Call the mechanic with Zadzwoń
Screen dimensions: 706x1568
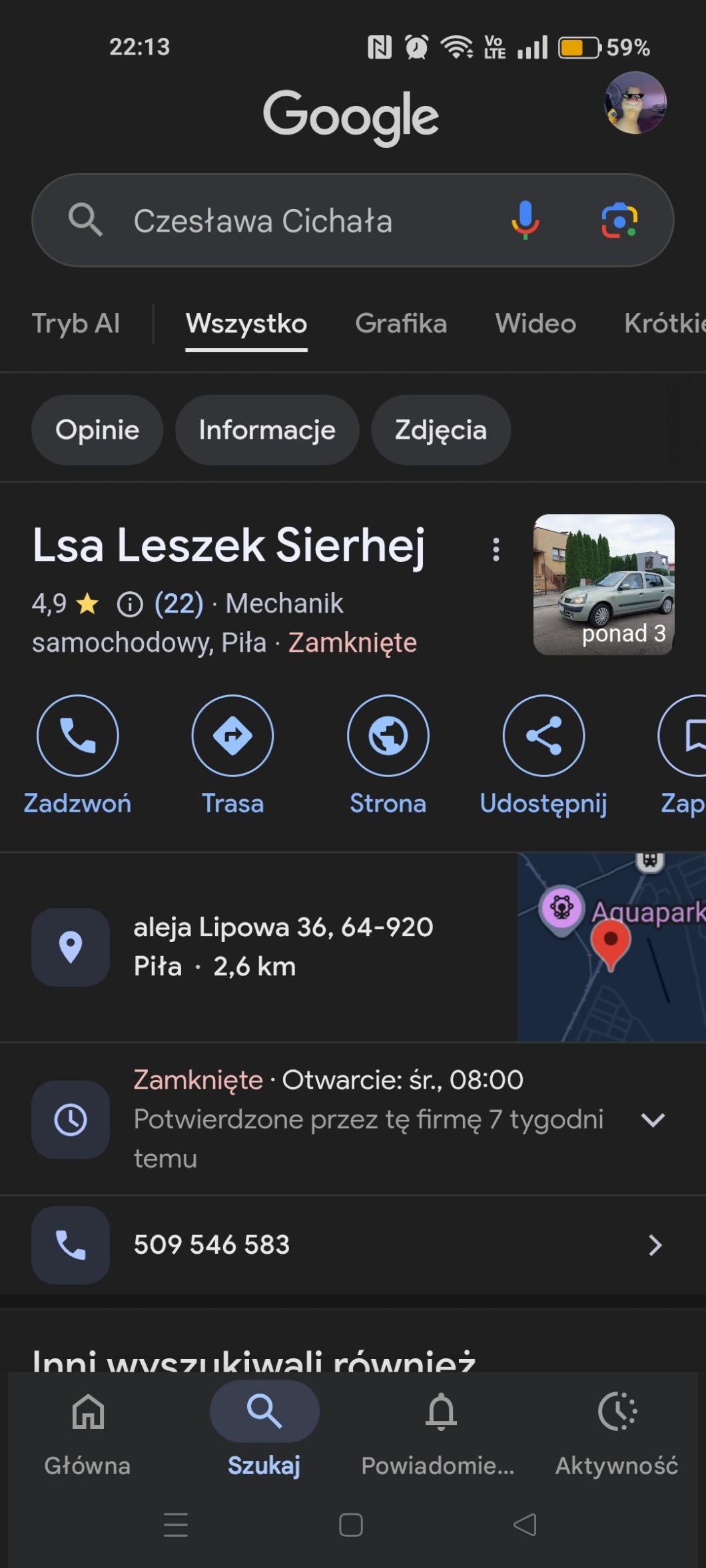pyautogui.click(x=78, y=736)
